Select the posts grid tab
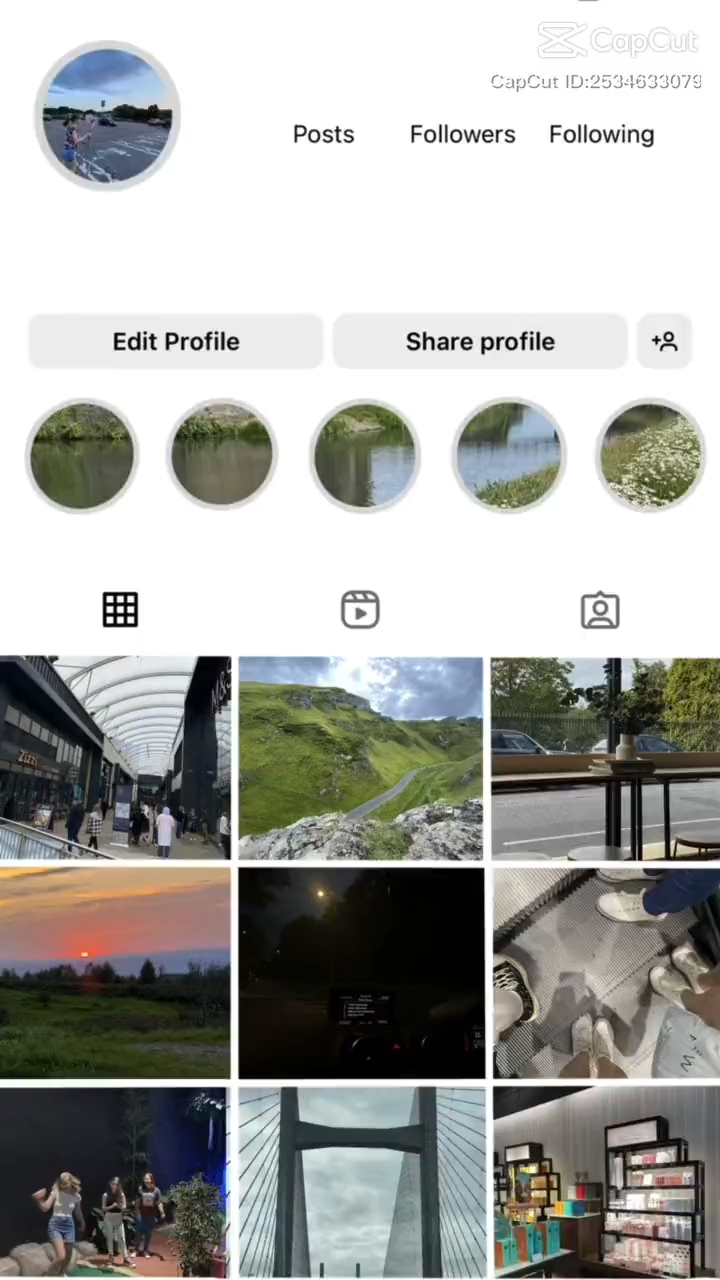Image resolution: width=720 pixels, height=1280 pixels. tap(120, 610)
